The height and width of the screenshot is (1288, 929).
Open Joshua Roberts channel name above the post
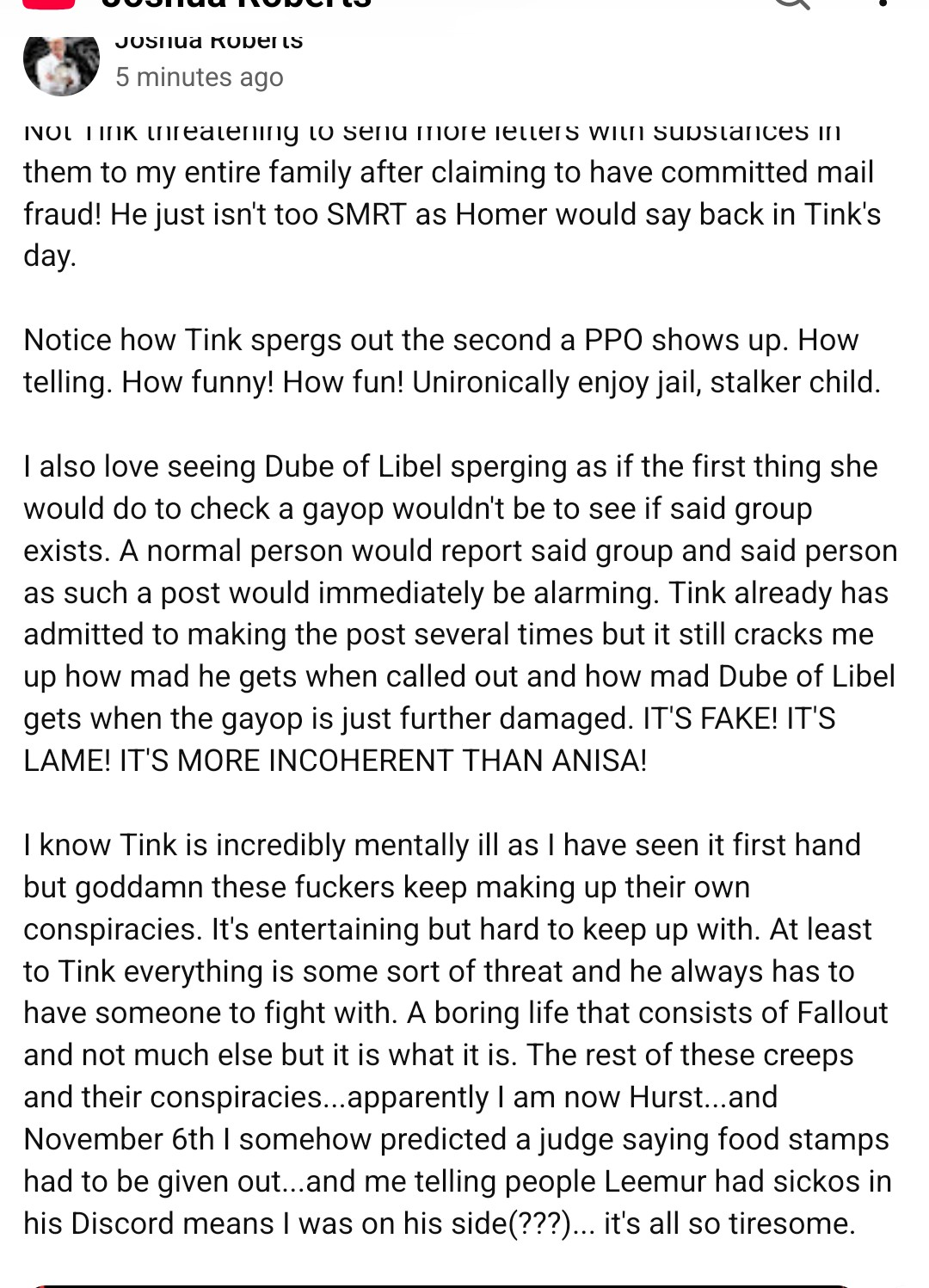209,40
